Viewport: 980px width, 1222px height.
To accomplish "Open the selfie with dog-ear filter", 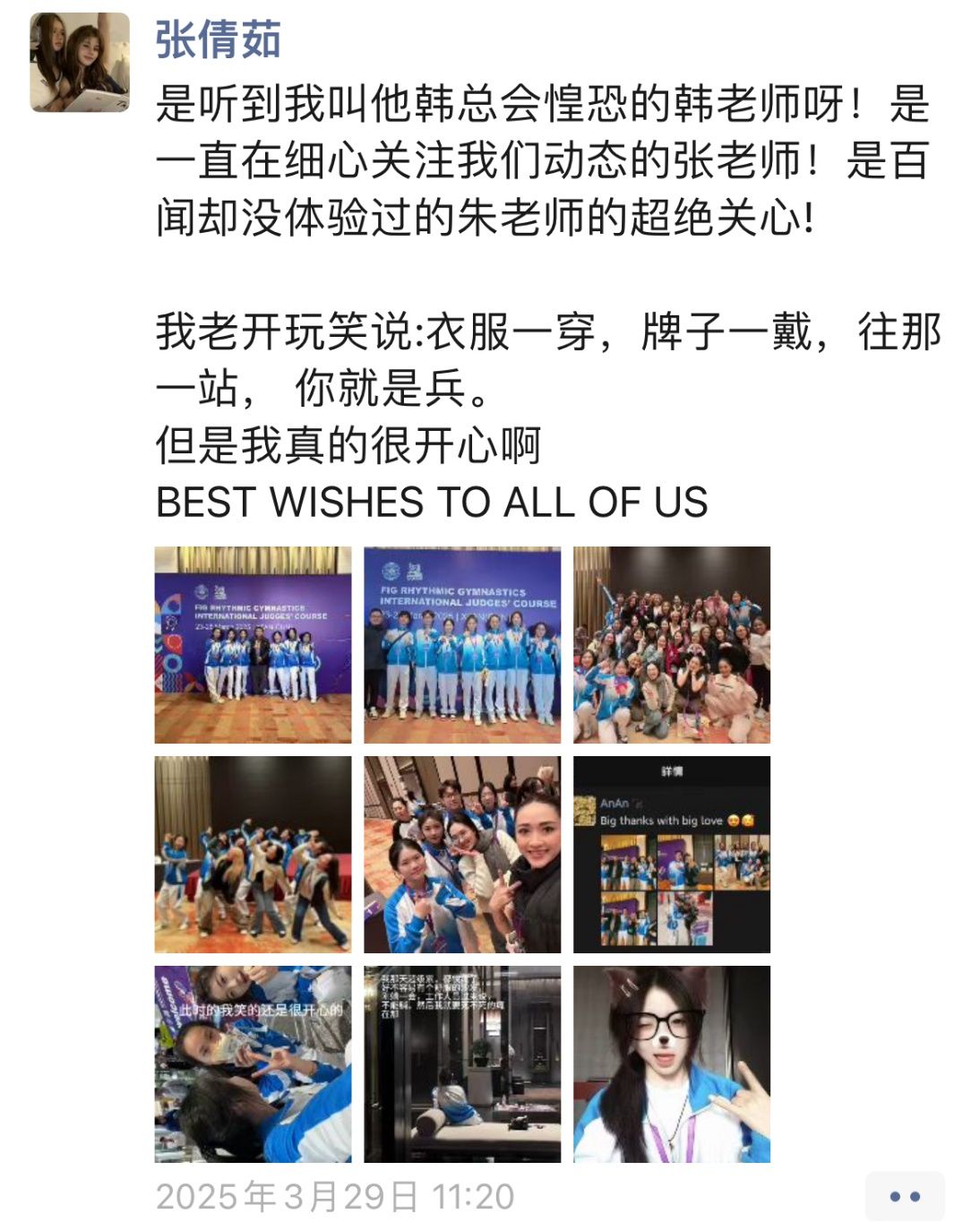I will coord(672,1064).
